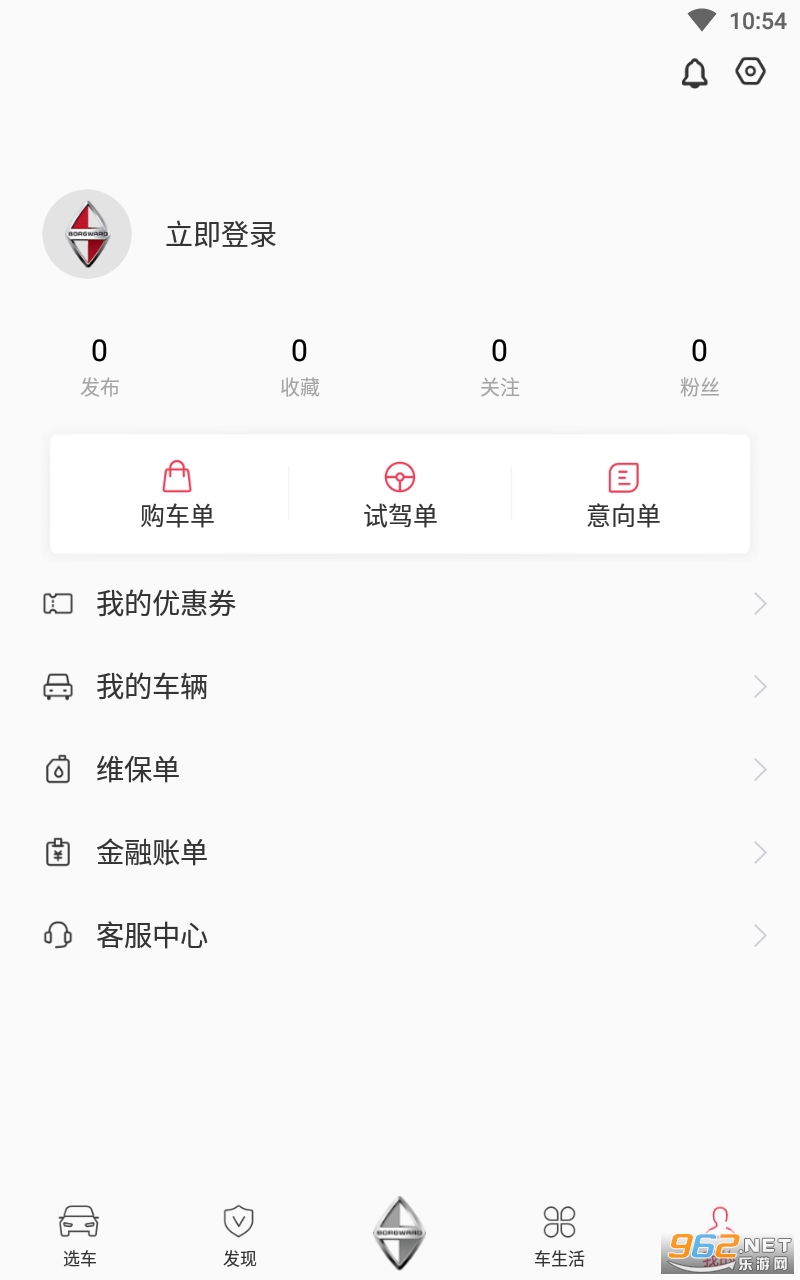Open 维保单 maintenance orders

[400, 770]
